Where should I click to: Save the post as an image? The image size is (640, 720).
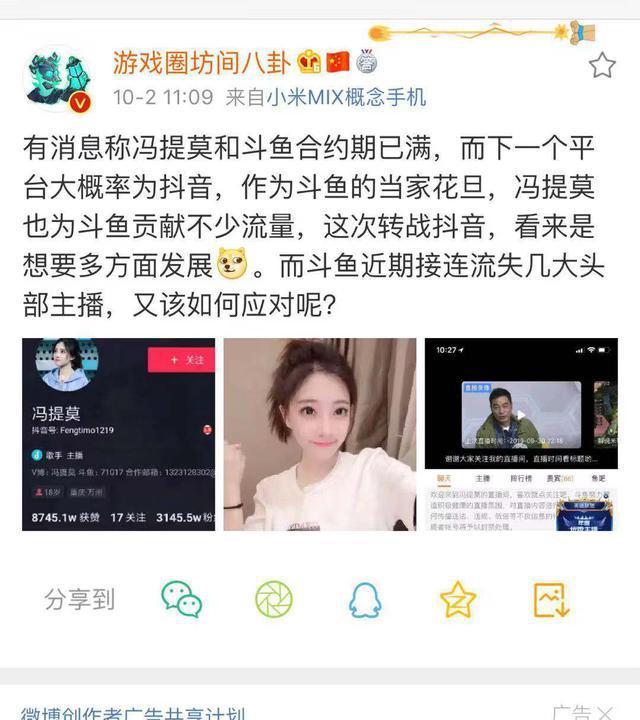tap(551, 599)
